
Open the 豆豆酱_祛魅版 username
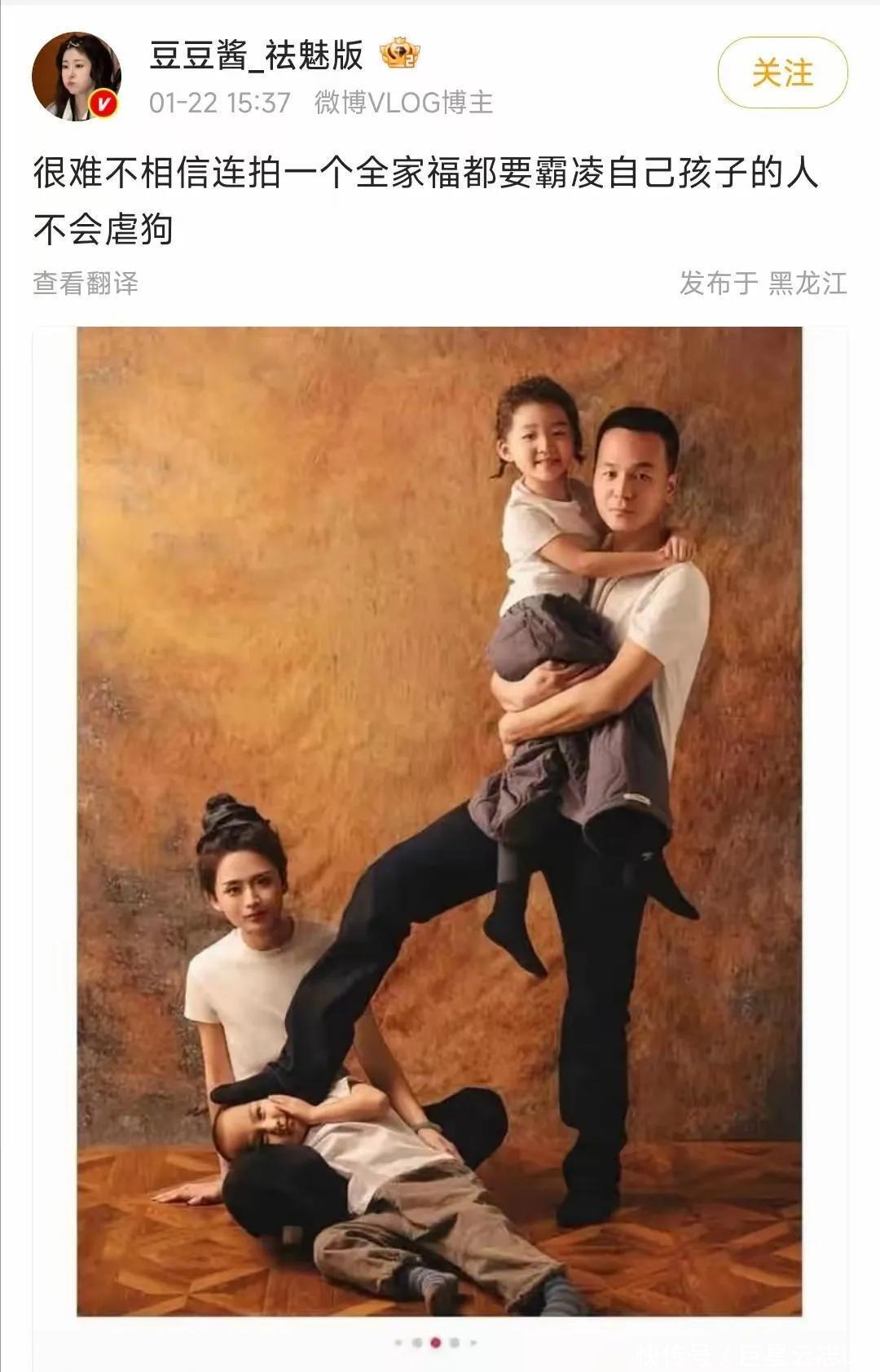pyautogui.click(x=256, y=56)
